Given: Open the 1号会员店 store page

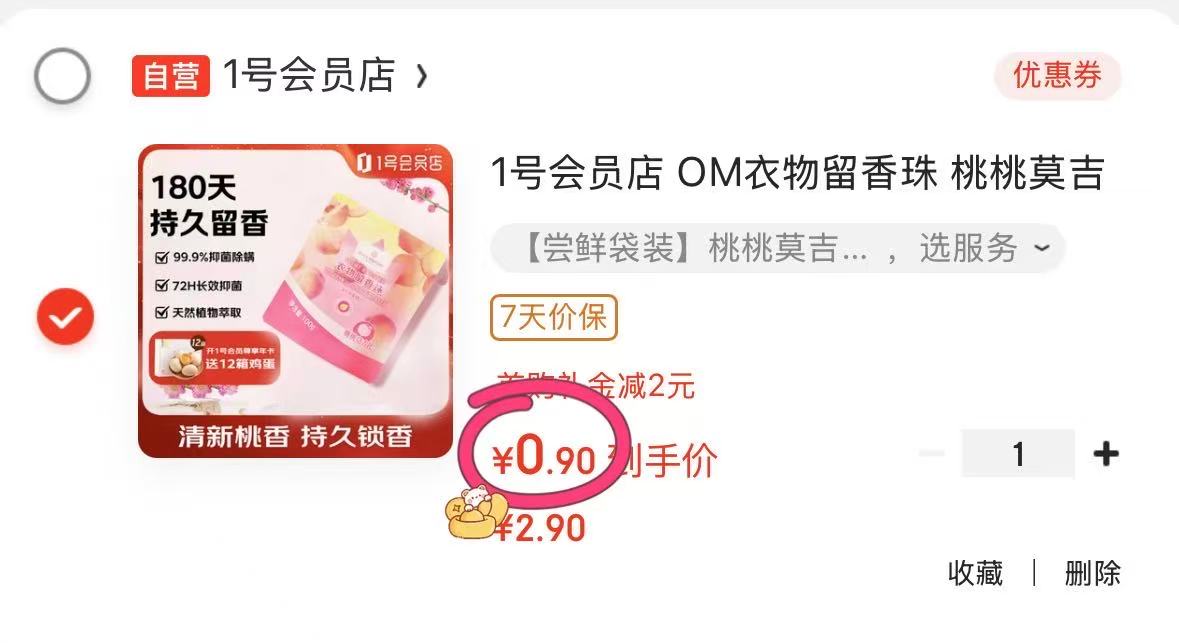Looking at the screenshot, I should coord(310,76).
